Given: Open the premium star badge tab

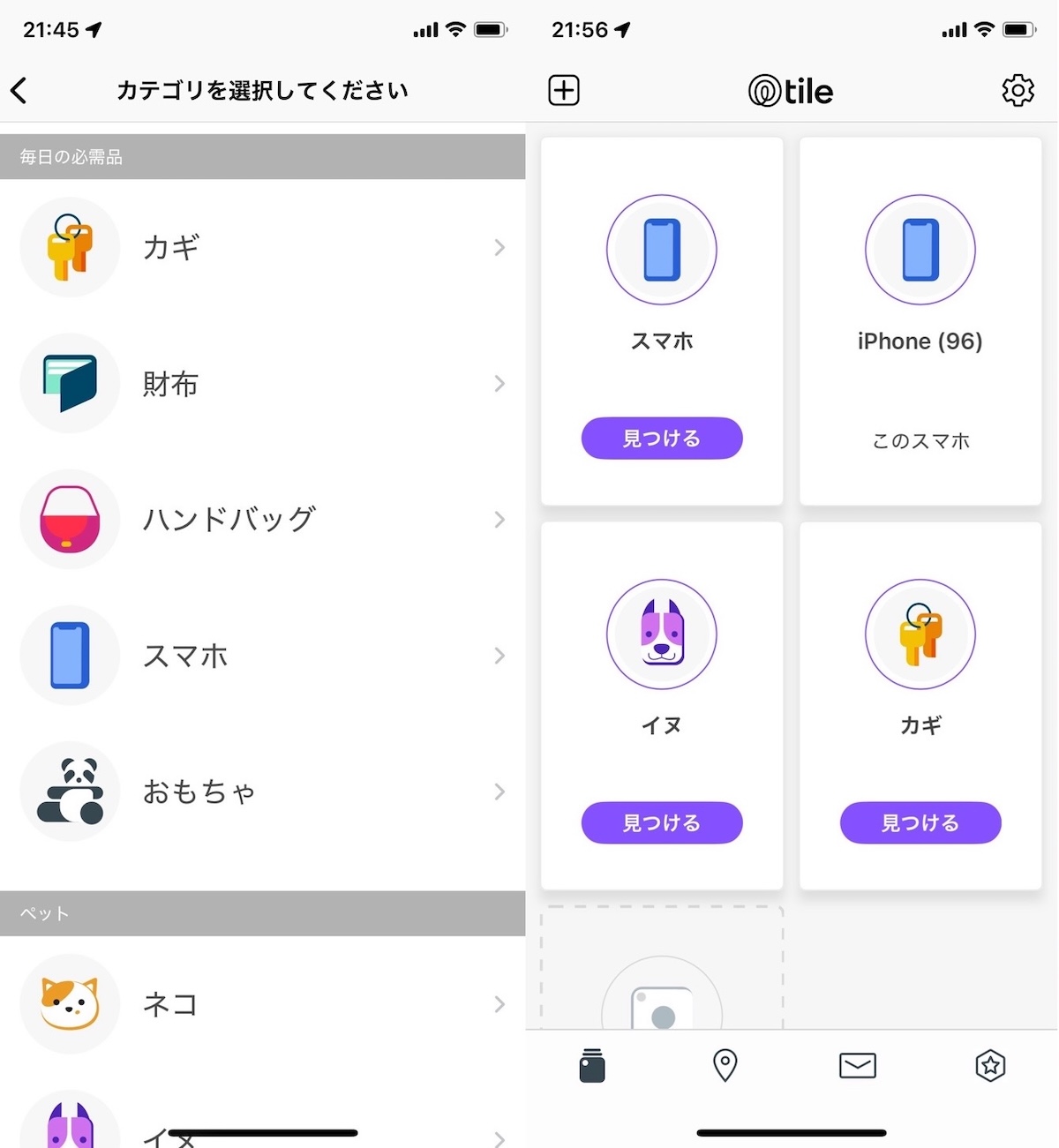Looking at the screenshot, I should tap(990, 1066).
